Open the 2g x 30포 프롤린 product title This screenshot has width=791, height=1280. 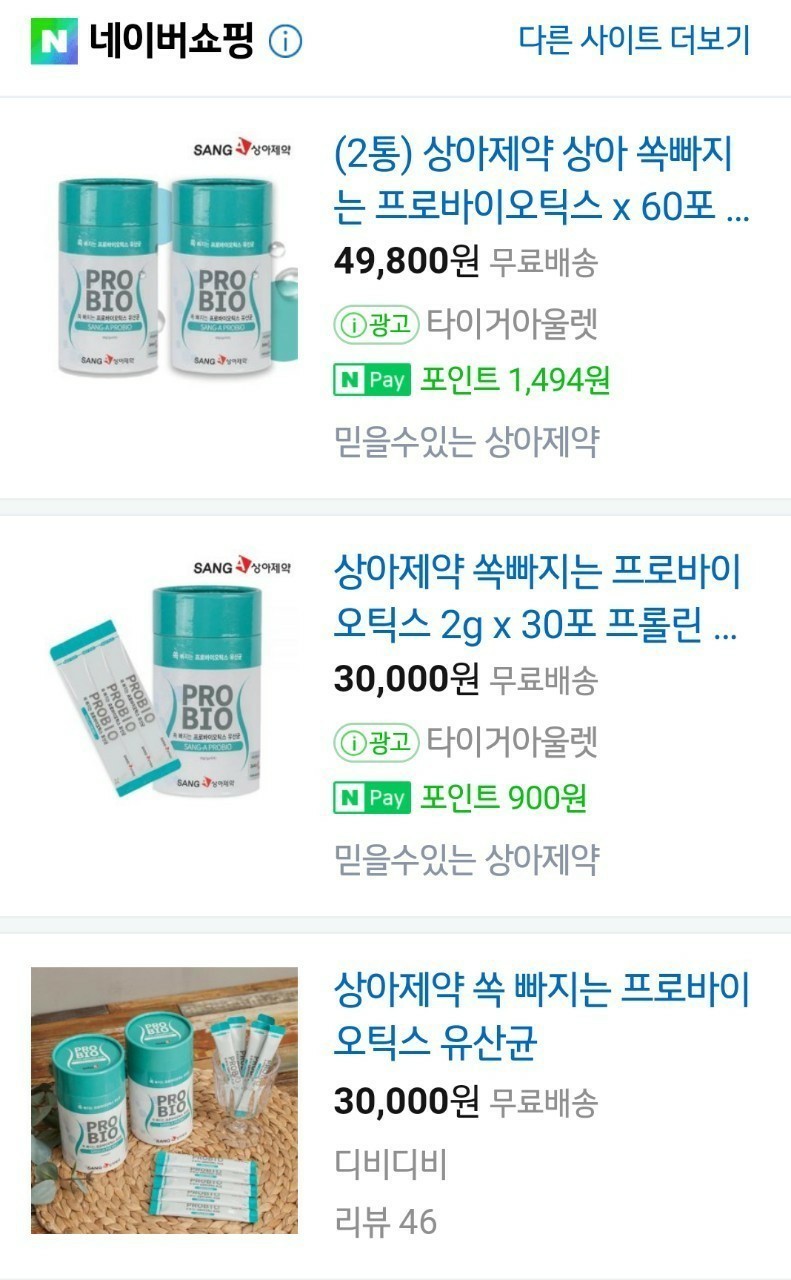pyautogui.click(x=538, y=599)
